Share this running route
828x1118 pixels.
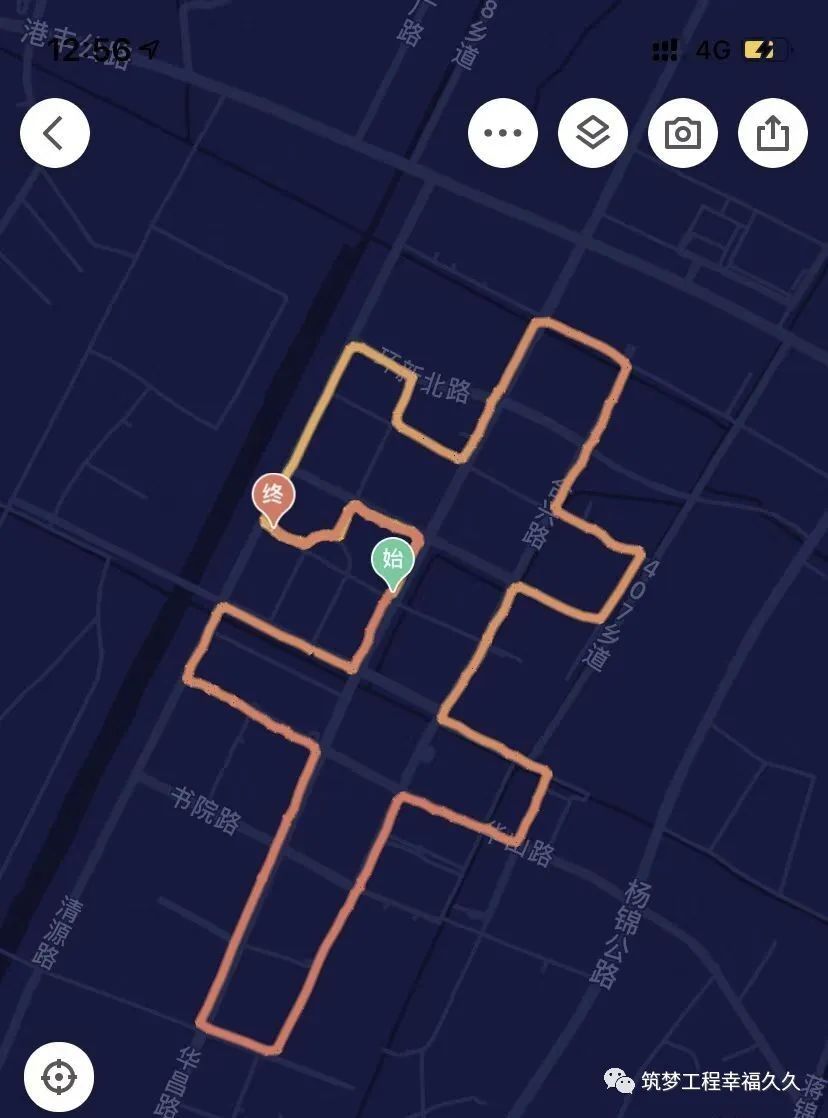pyautogui.click(x=773, y=133)
